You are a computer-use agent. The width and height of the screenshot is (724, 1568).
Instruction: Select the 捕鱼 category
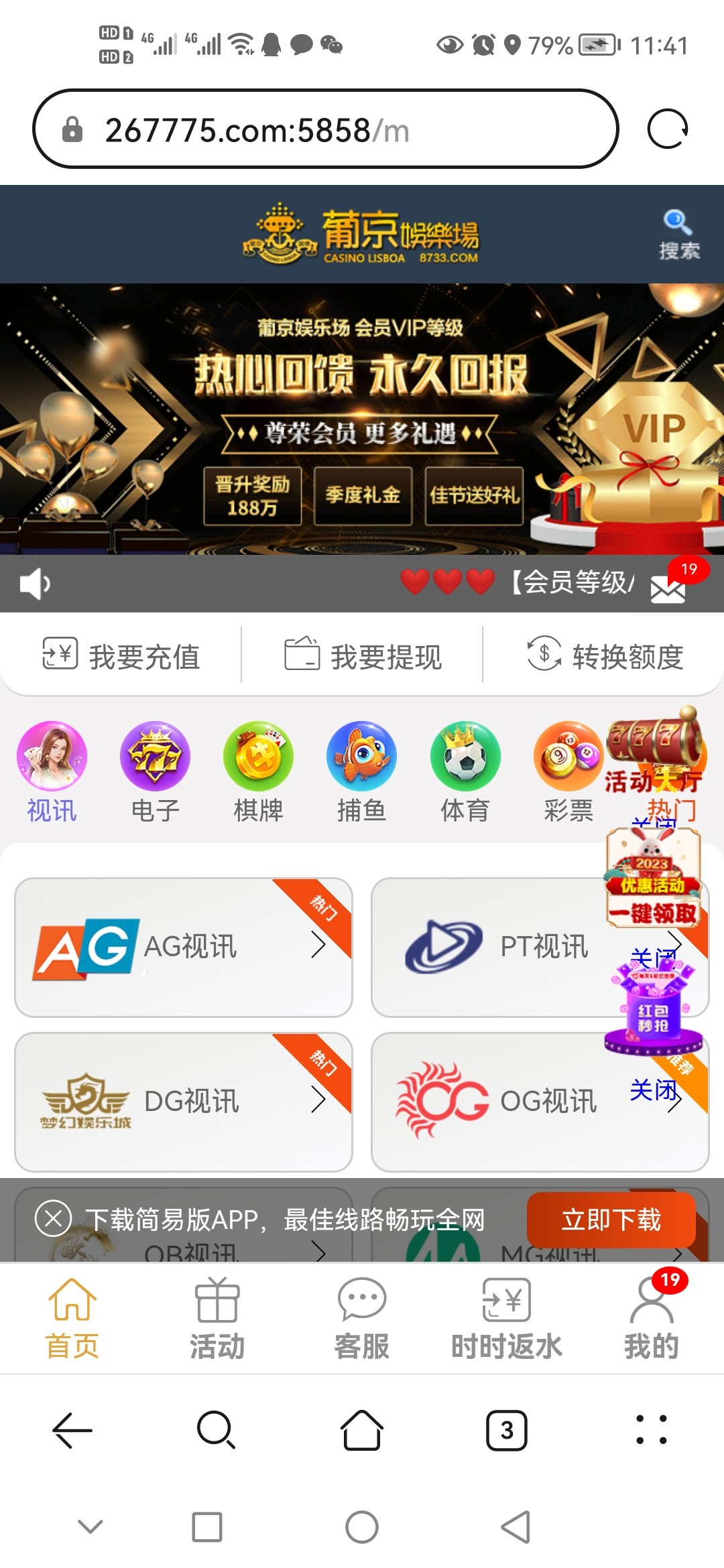pos(361,772)
